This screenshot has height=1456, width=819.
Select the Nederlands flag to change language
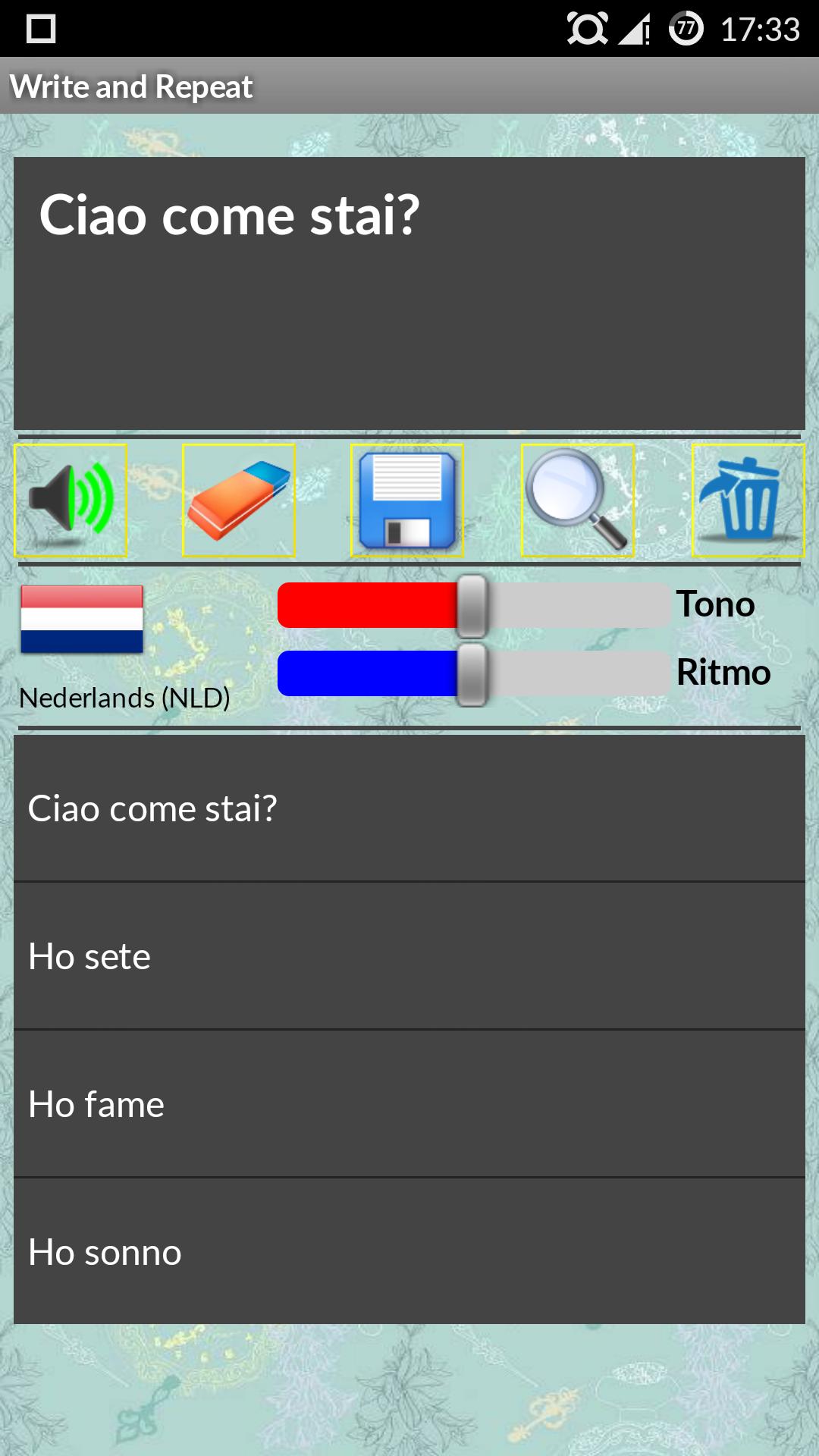tap(82, 619)
